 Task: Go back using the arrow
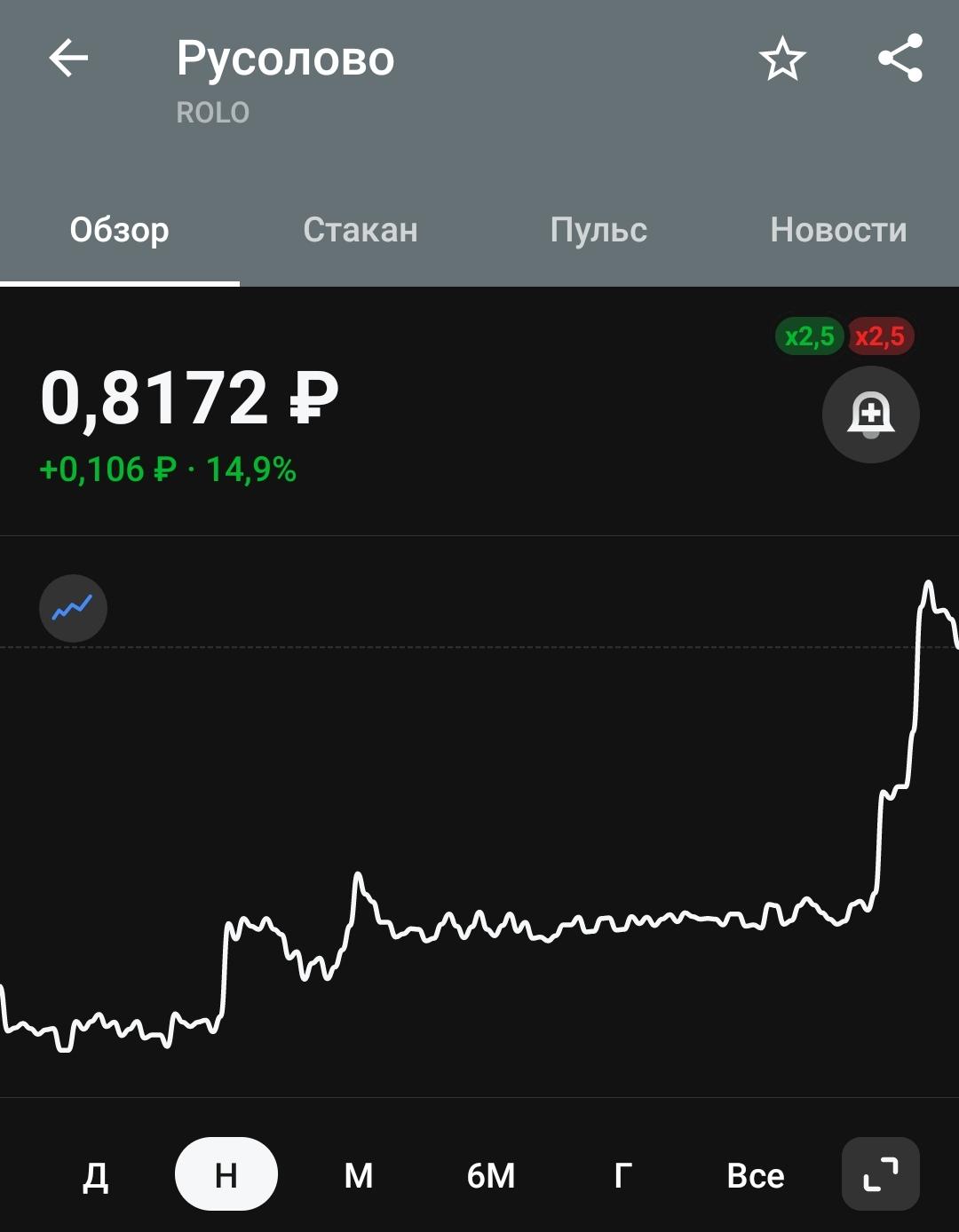tap(68, 59)
